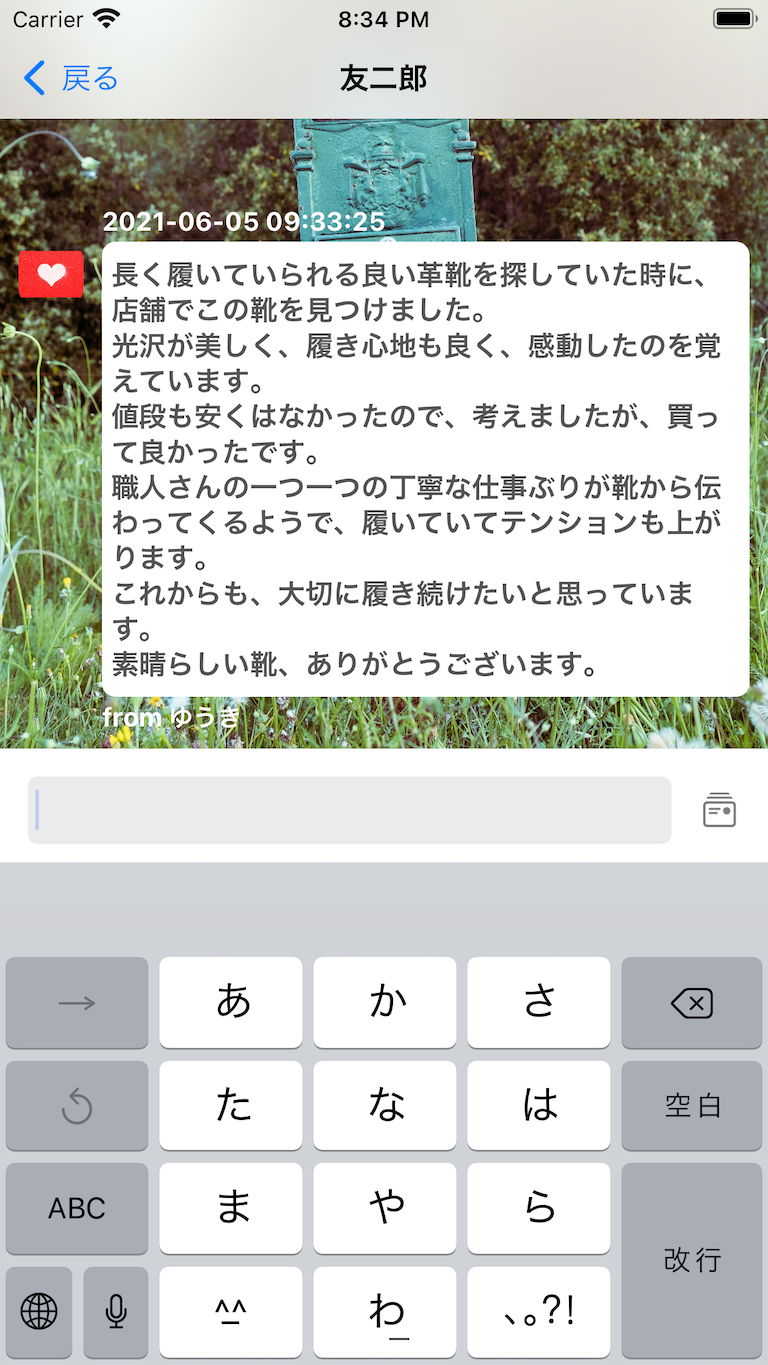
Task: Tap the heart reaction icon beside the message
Action: (x=51, y=274)
